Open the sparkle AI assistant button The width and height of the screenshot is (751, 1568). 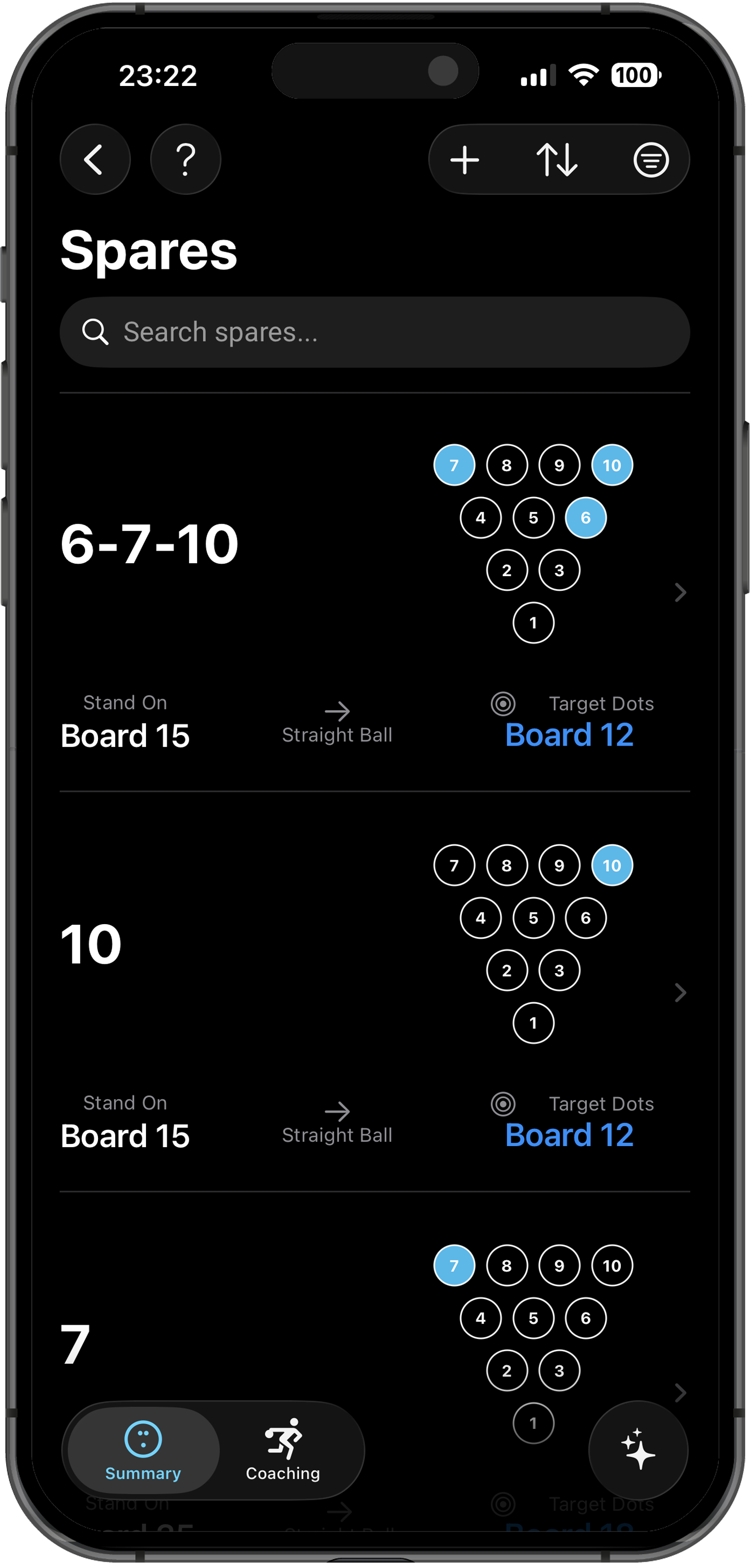[x=638, y=1450]
